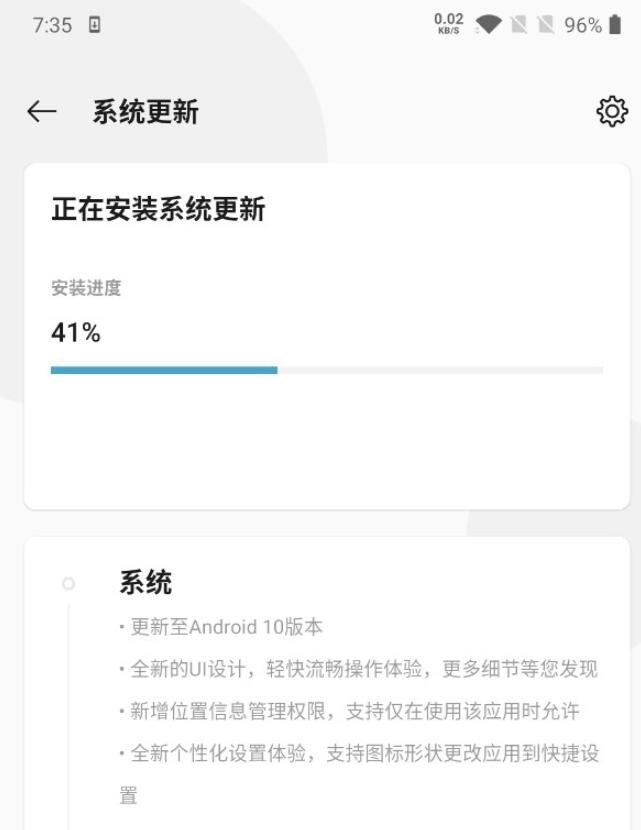Open system update settings gear
Image resolution: width=641 pixels, height=830 pixels.
pyautogui.click(x=611, y=112)
